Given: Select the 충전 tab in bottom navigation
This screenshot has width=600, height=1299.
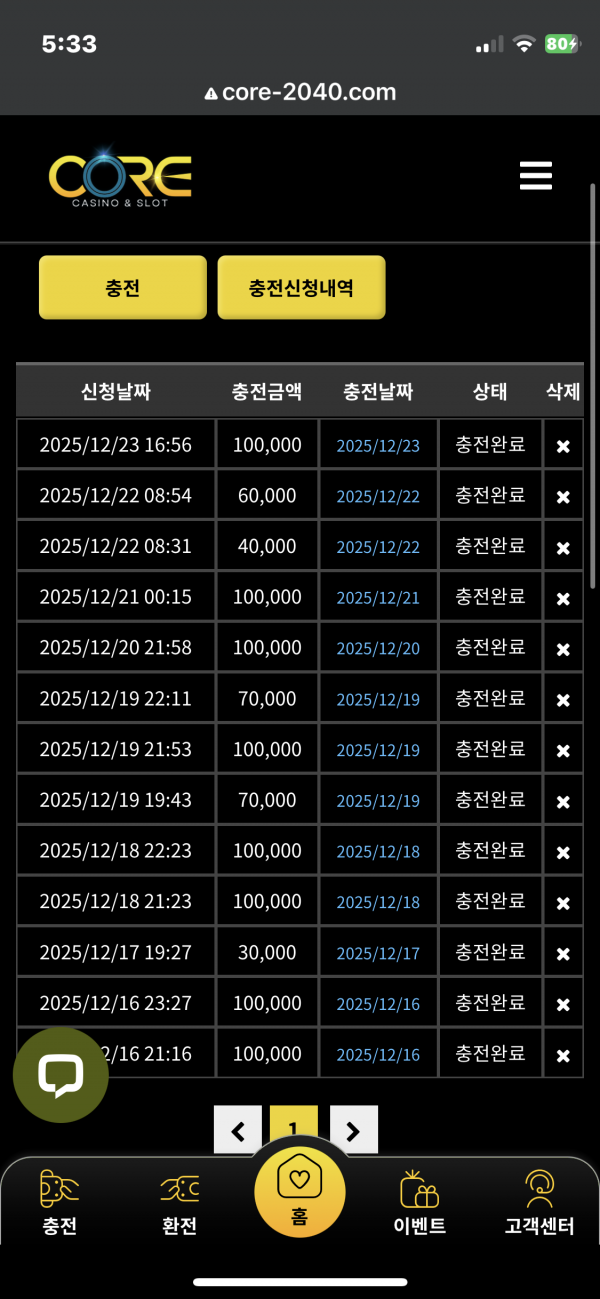Looking at the screenshot, I should pyautogui.click(x=60, y=1204).
